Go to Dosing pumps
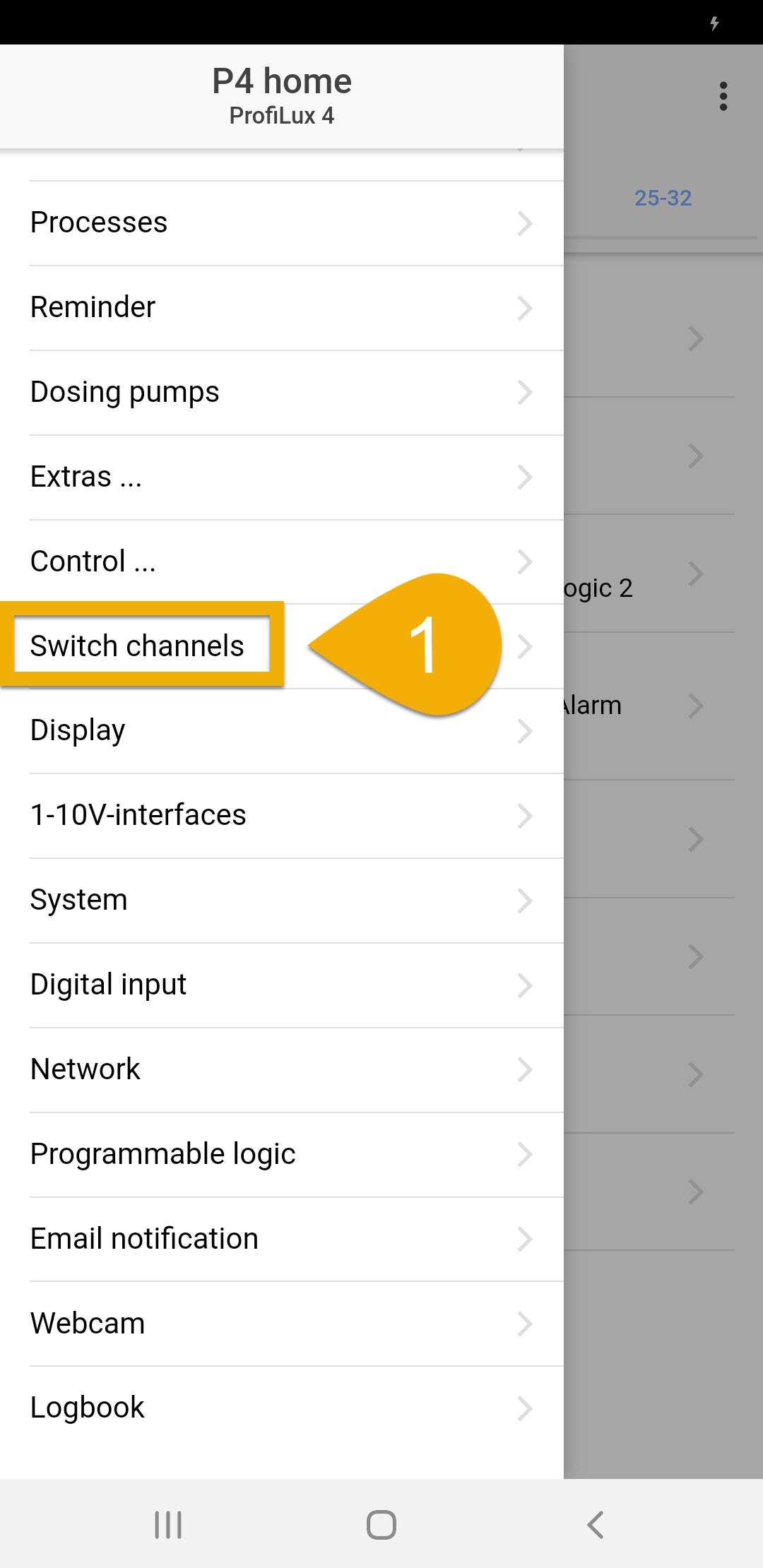Screen dimensions: 763x1568 coord(282,393)
